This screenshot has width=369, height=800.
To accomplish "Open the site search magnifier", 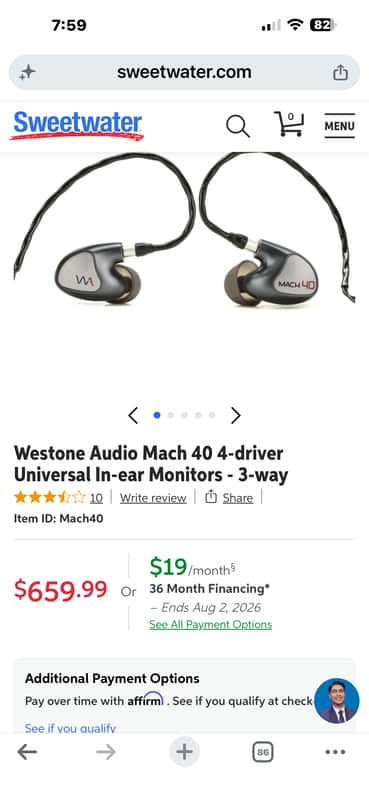I will tap(238, 126).
